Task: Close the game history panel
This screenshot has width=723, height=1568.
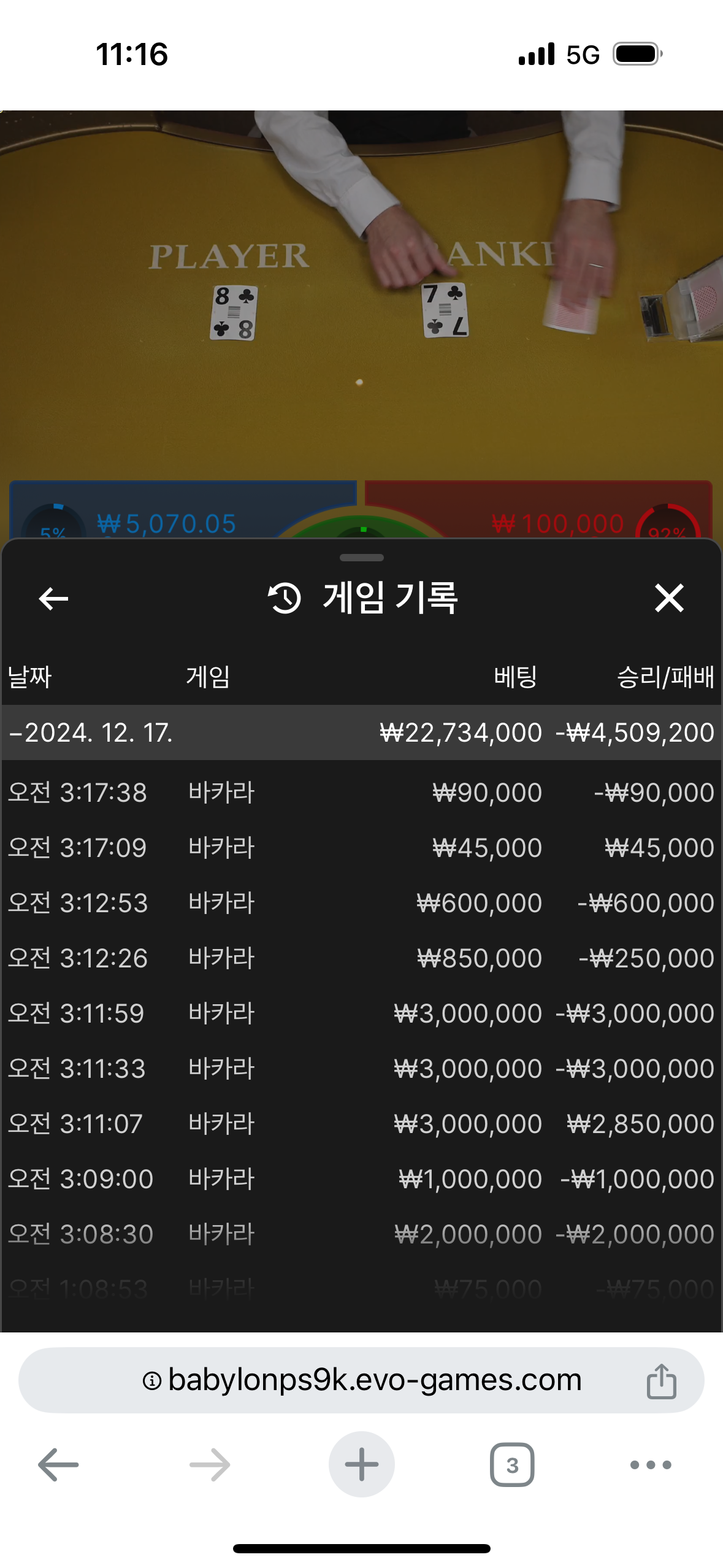Action: point(668,598)
